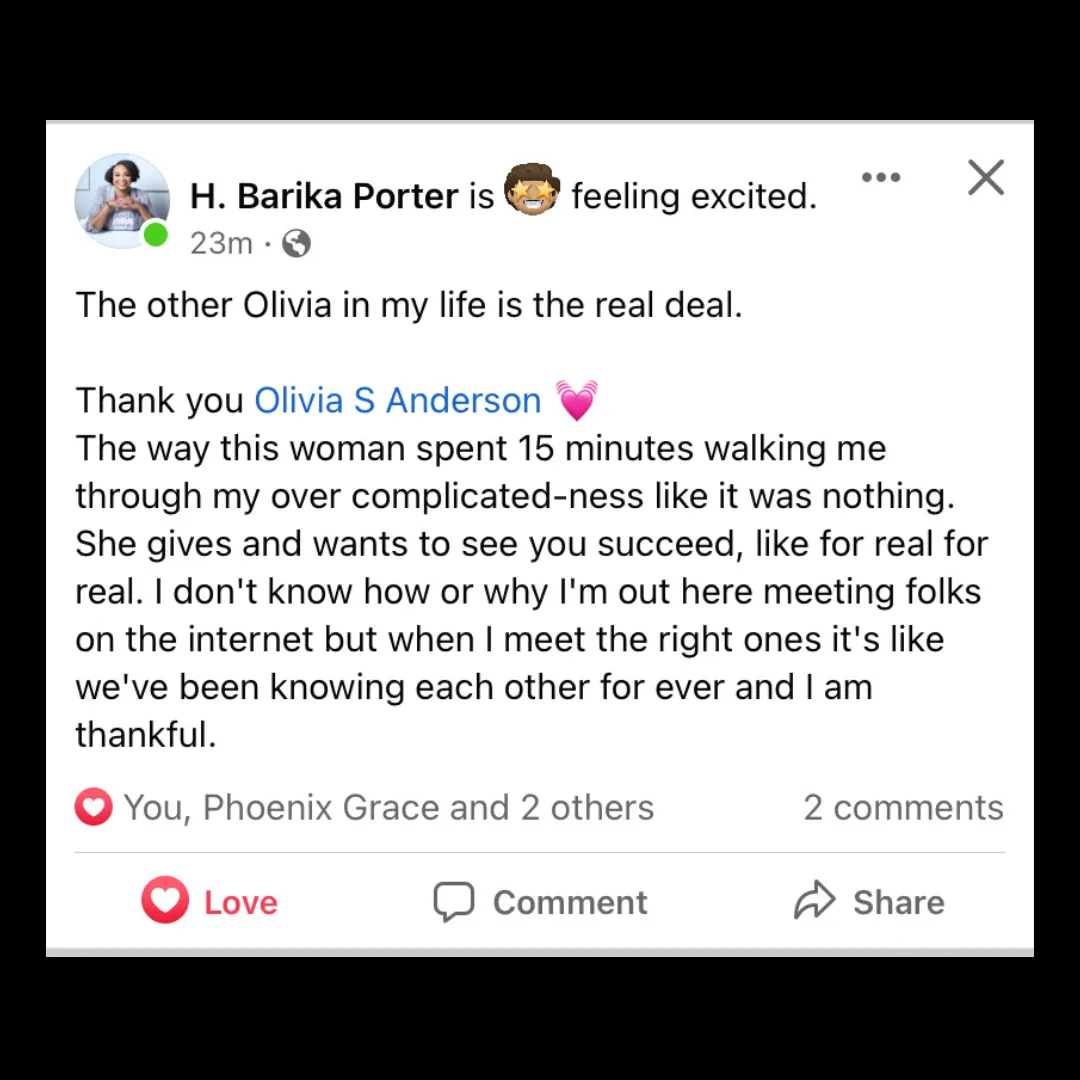Open H. Barika Porter's profile name link
Image resolution: width=1080 pixels, height=1080 pixels.
[x=324, y=196]
